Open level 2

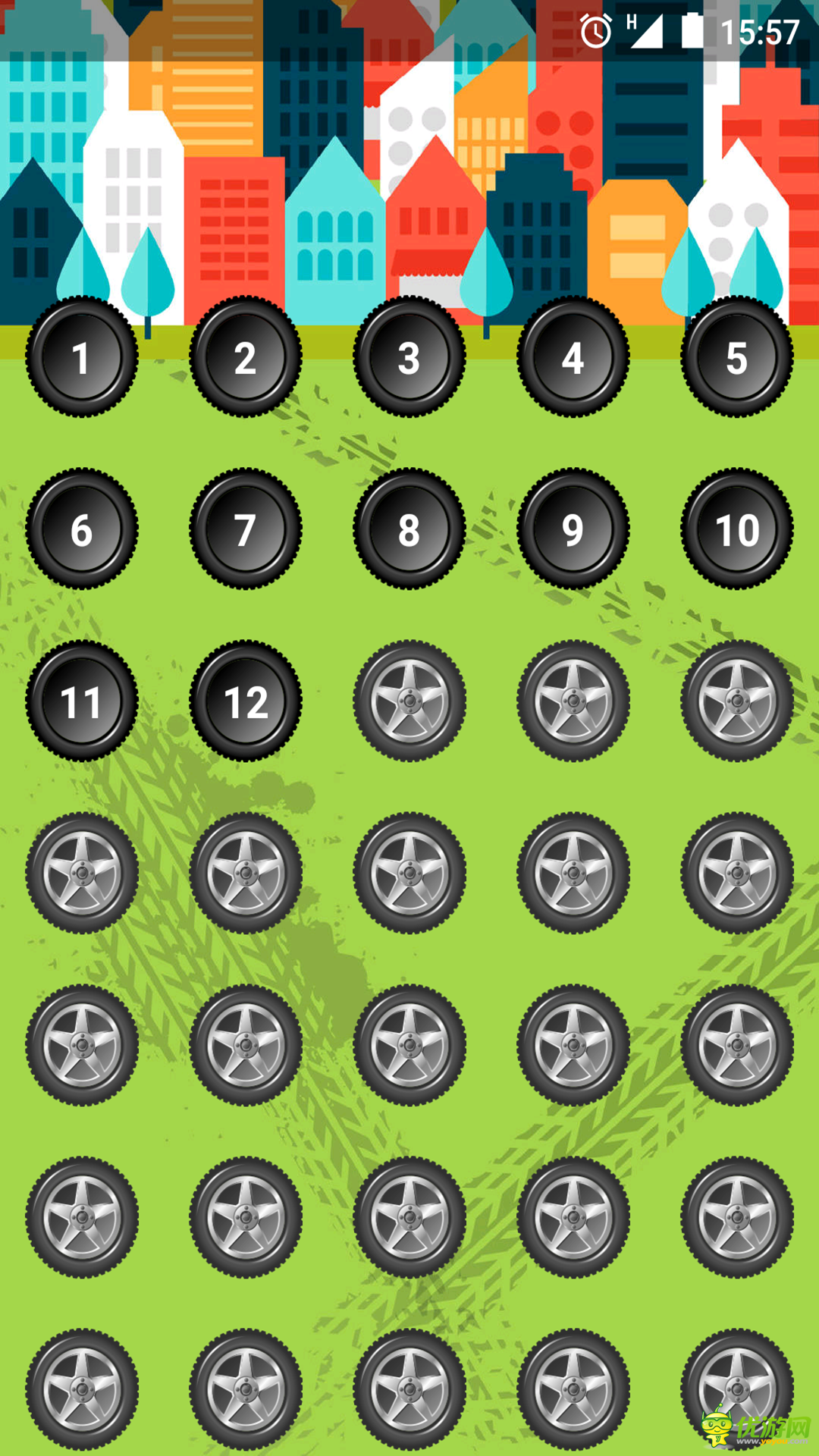click(x=246, y=357)
